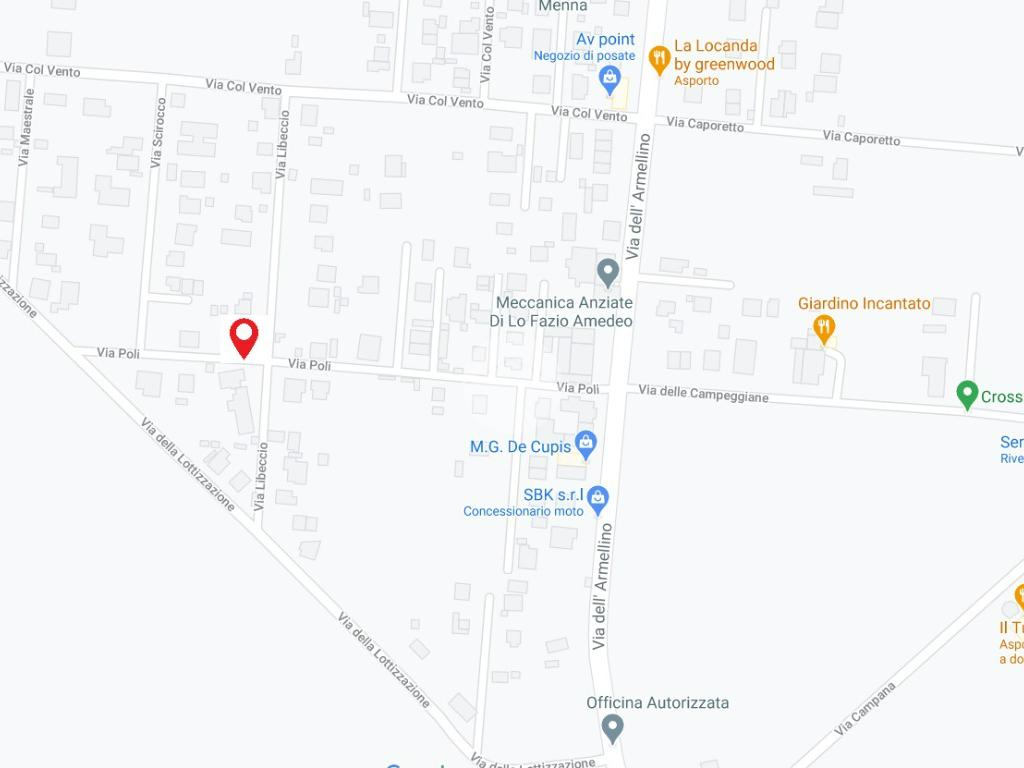Open the SBK s.r.l motorcycle dealer marker
Image resolution: width=1024 pixels, height=768 pixels.
(597, 496)
